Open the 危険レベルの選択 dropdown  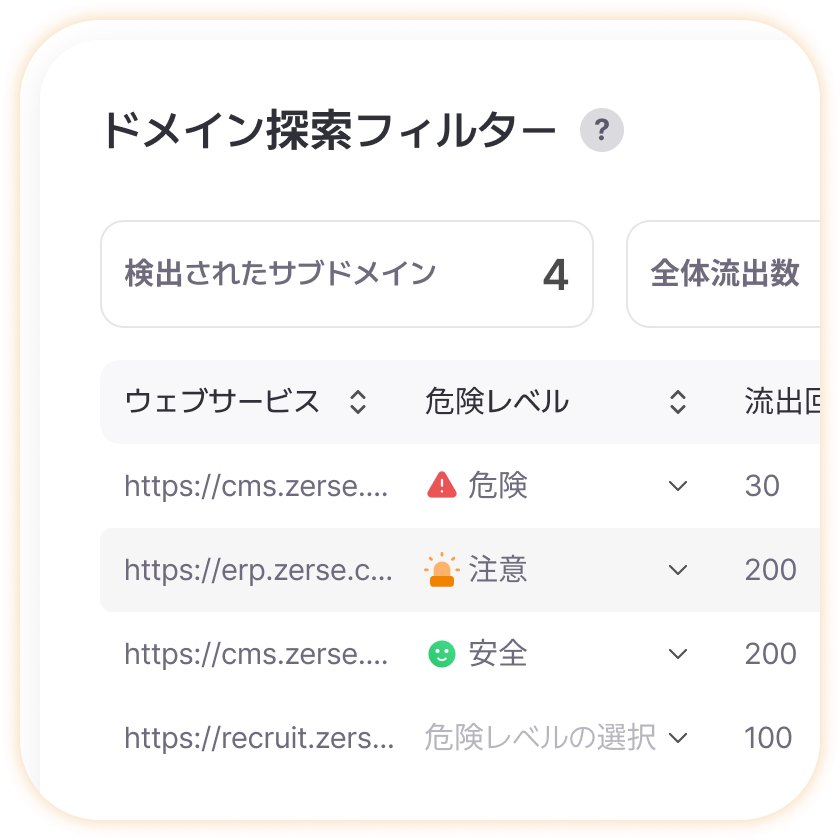pyautogui.click(x=678, y=738)
